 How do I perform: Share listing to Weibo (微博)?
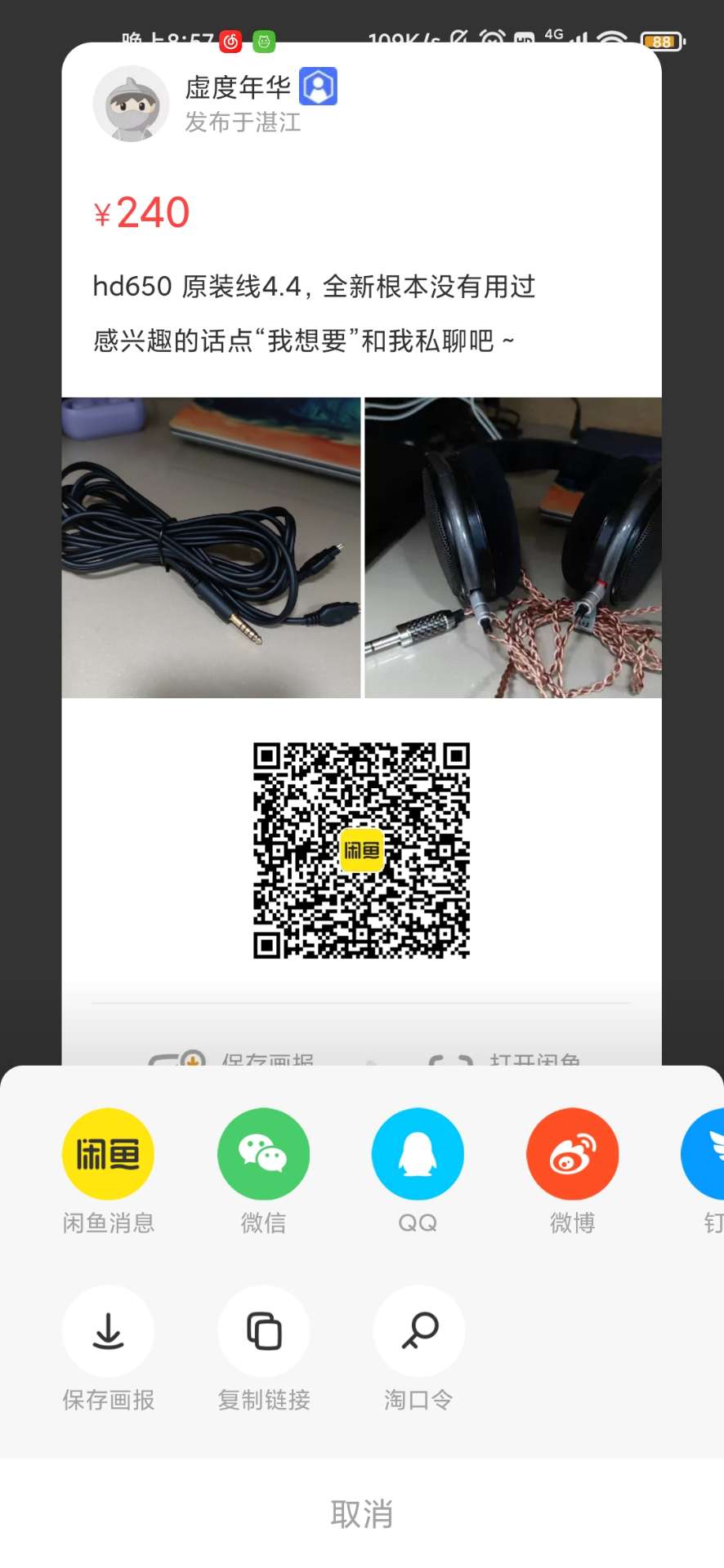tap(572, 1154)
